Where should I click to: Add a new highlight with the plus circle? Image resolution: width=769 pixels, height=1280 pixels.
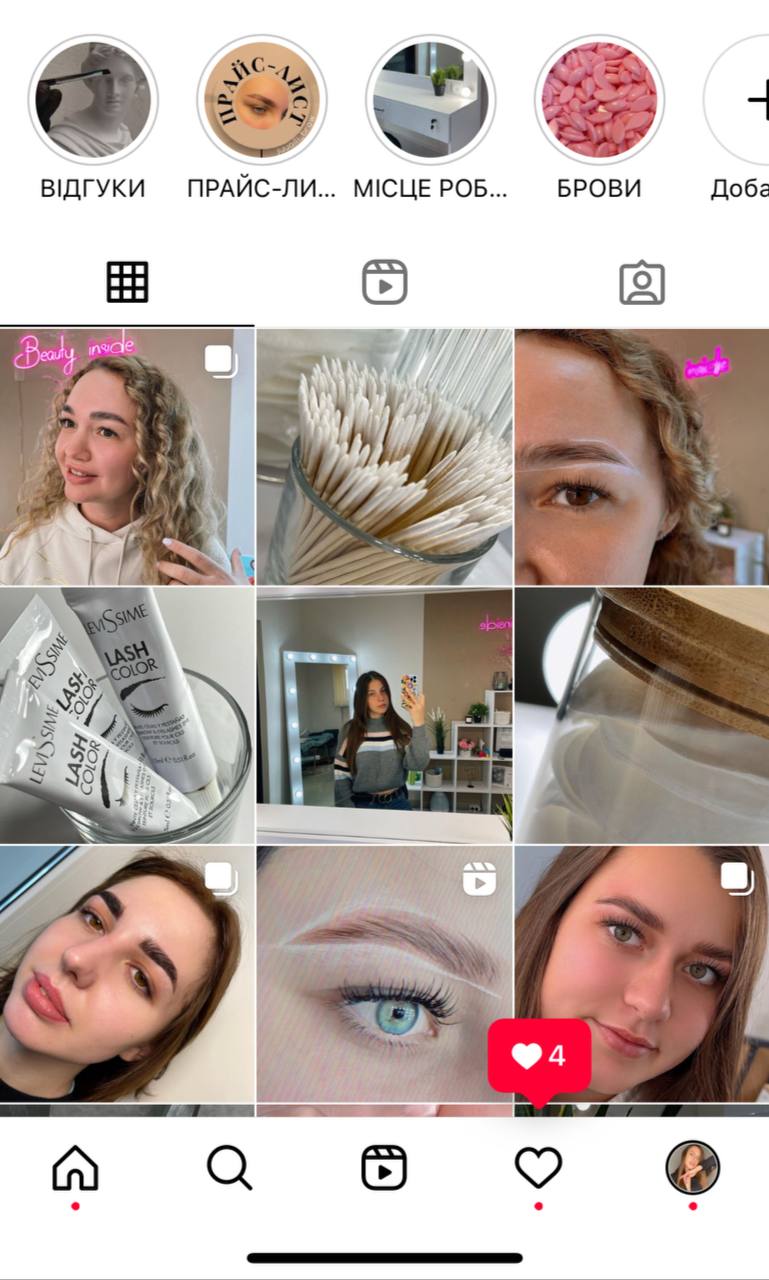[737, 100]
